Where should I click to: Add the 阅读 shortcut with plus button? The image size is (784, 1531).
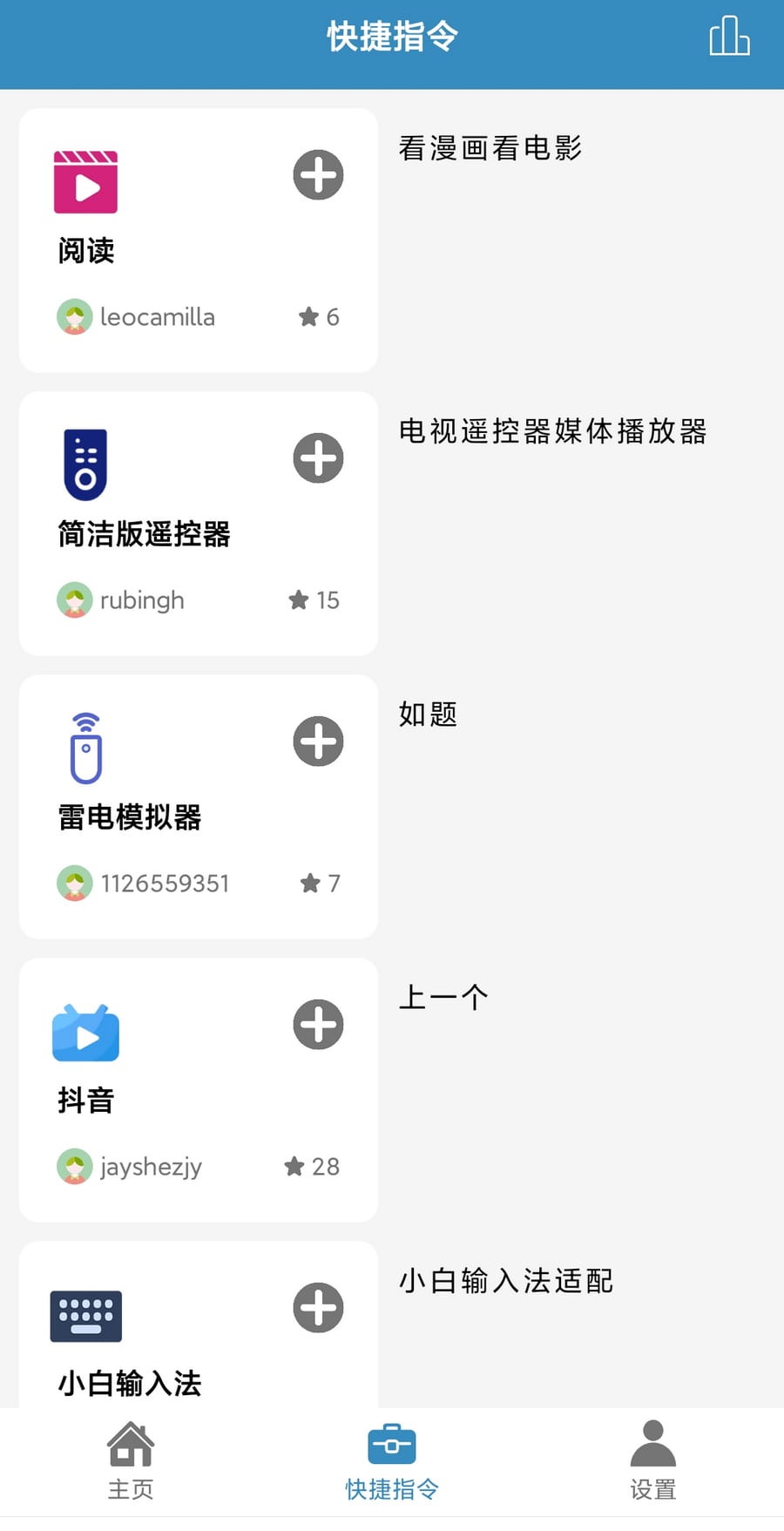click(x=318, y=174)
